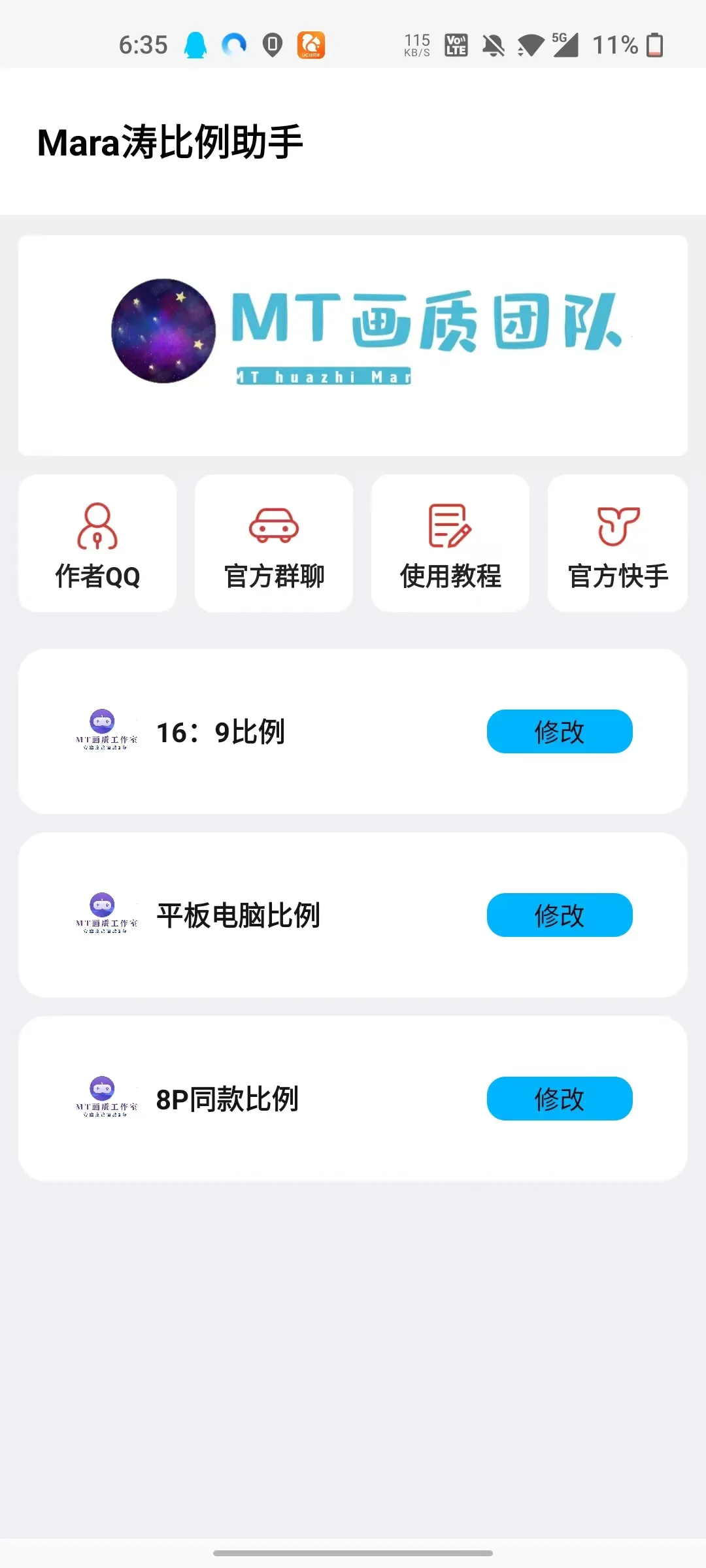Click the 官方群聊 car icon
Screen dimensions: 706x1568
[x=273, y=525]
